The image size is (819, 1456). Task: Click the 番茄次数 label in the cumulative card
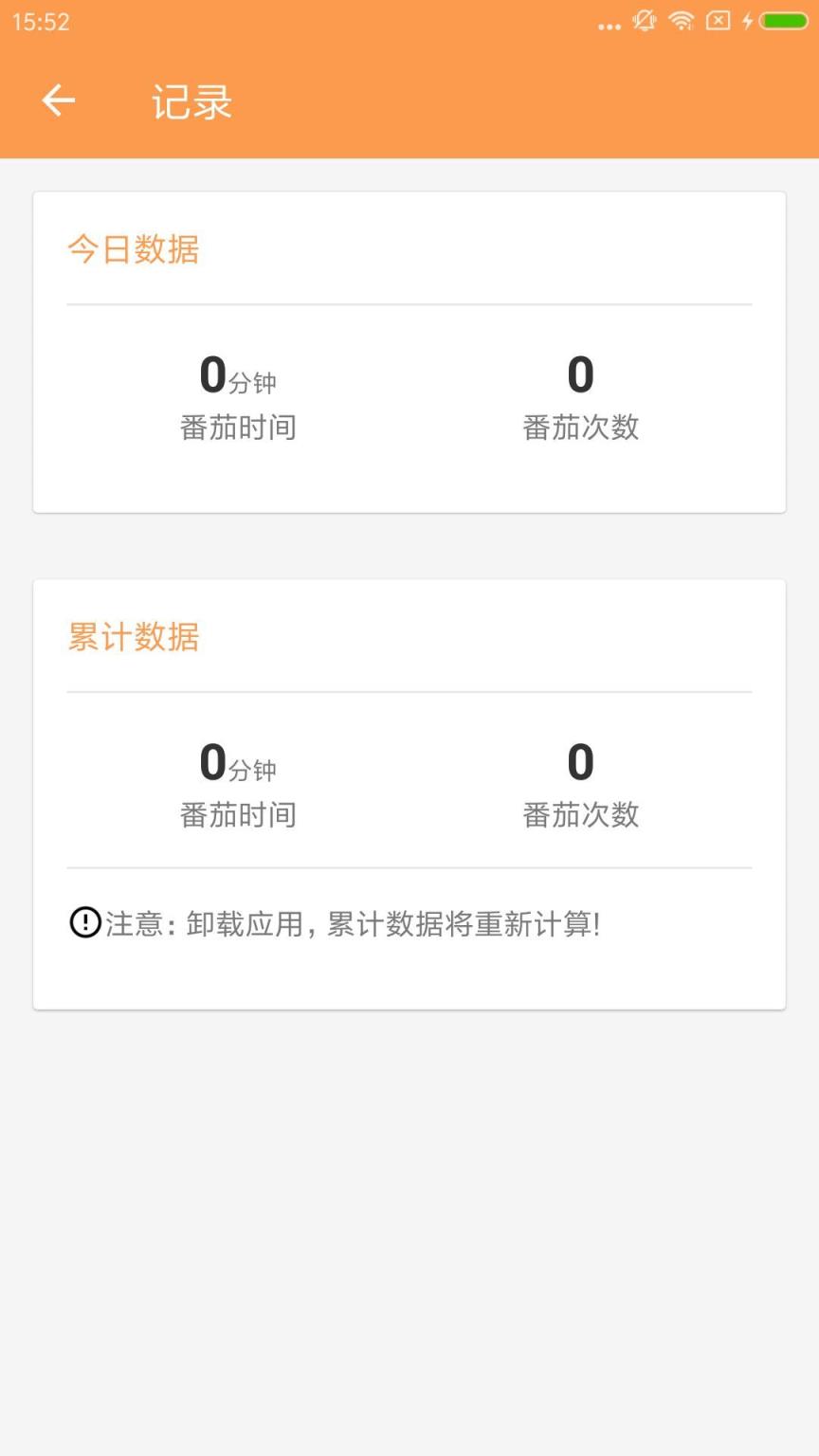click(580, 815)
